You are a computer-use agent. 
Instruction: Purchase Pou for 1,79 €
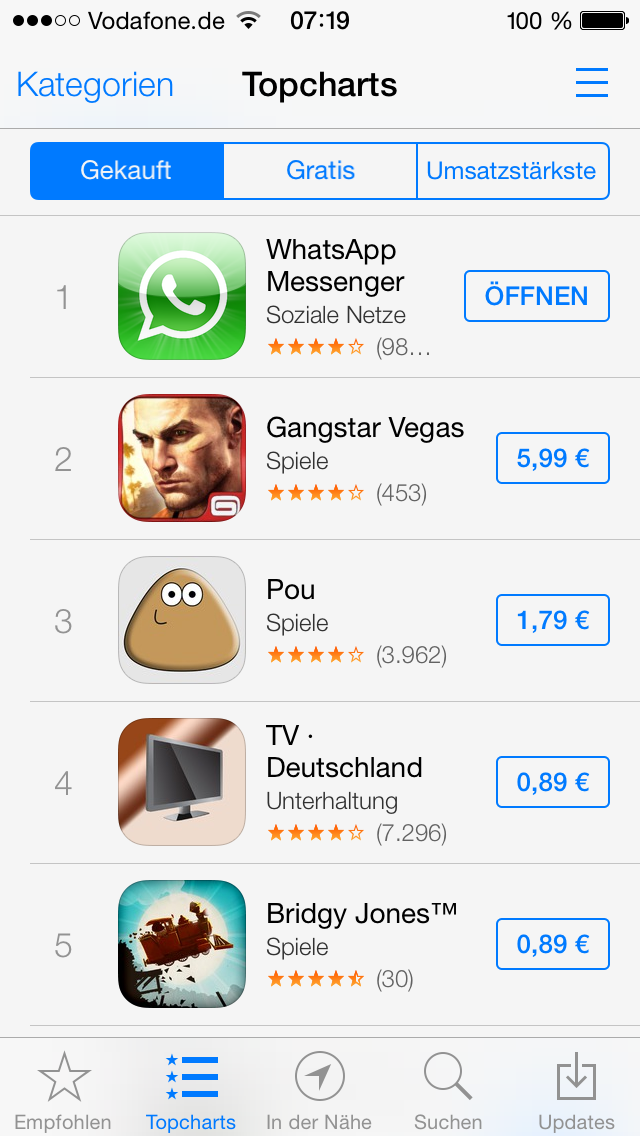tap(553, 619)
